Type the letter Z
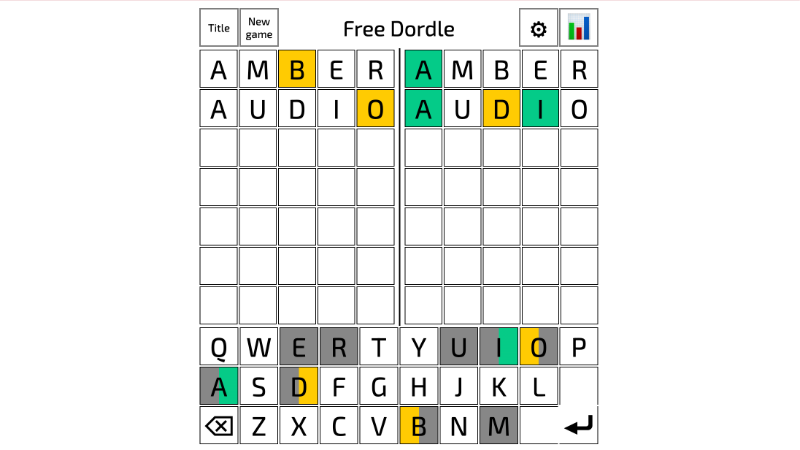Screen dimensions: 800x450 [x=259, y=427]
